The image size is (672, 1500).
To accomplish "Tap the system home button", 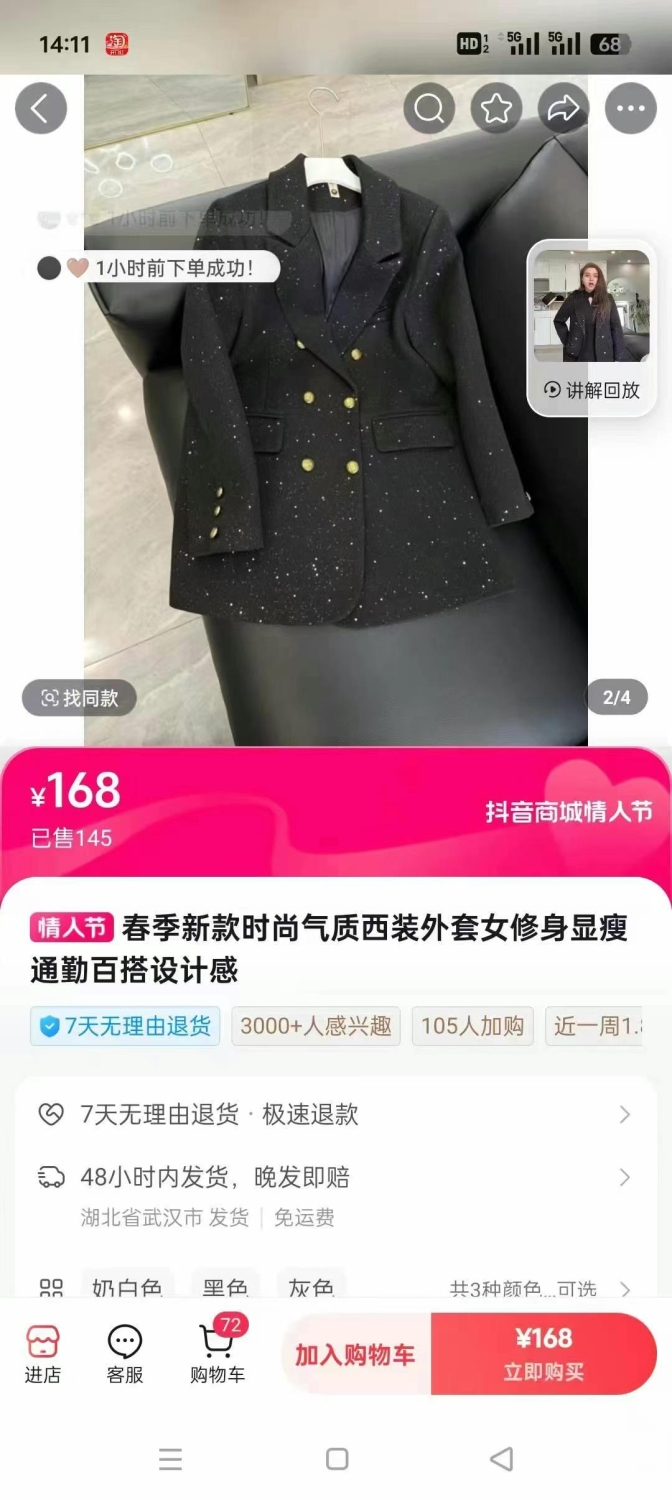I will 337,1459.
